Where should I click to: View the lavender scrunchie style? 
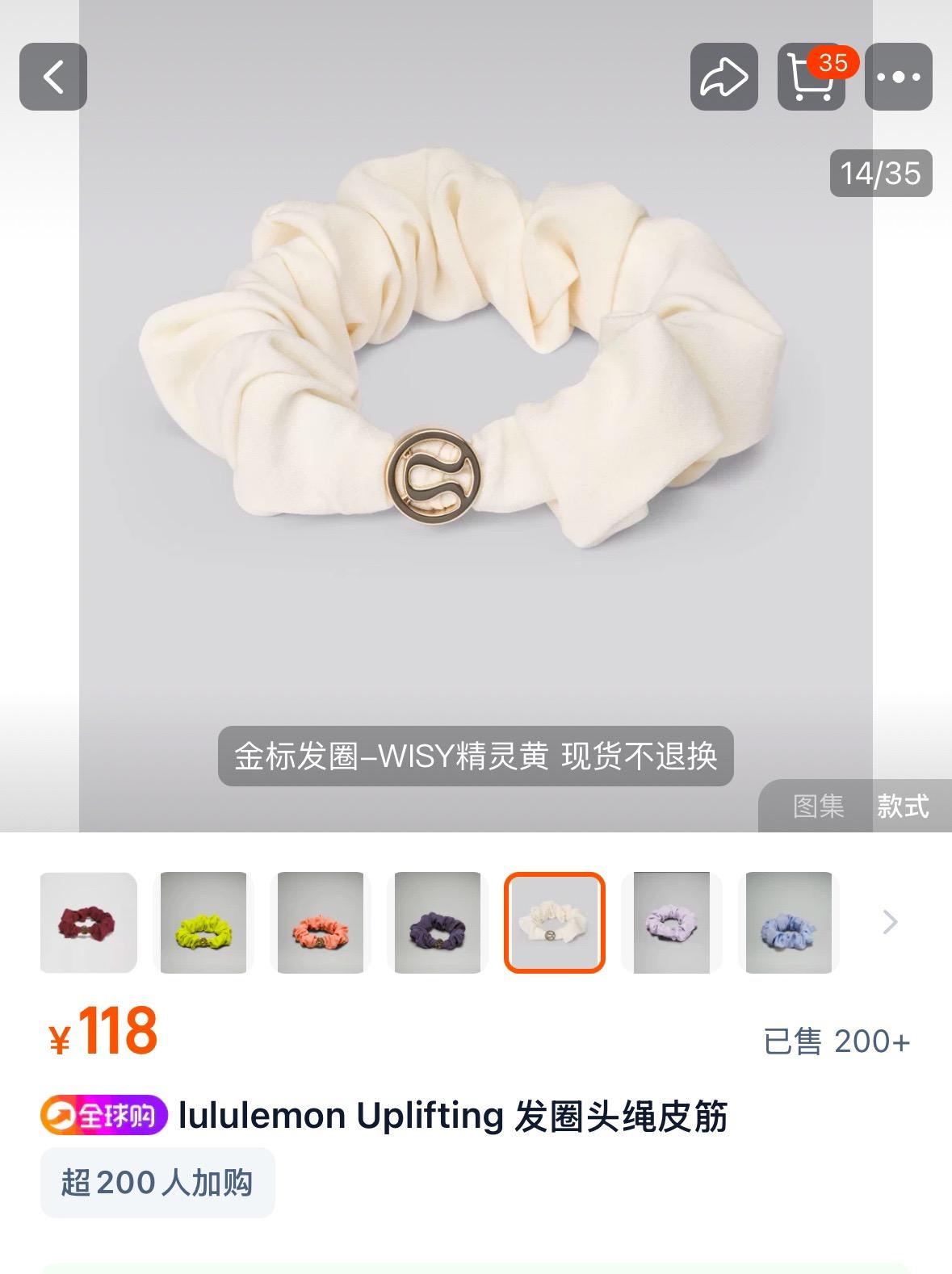click(671, 922)
